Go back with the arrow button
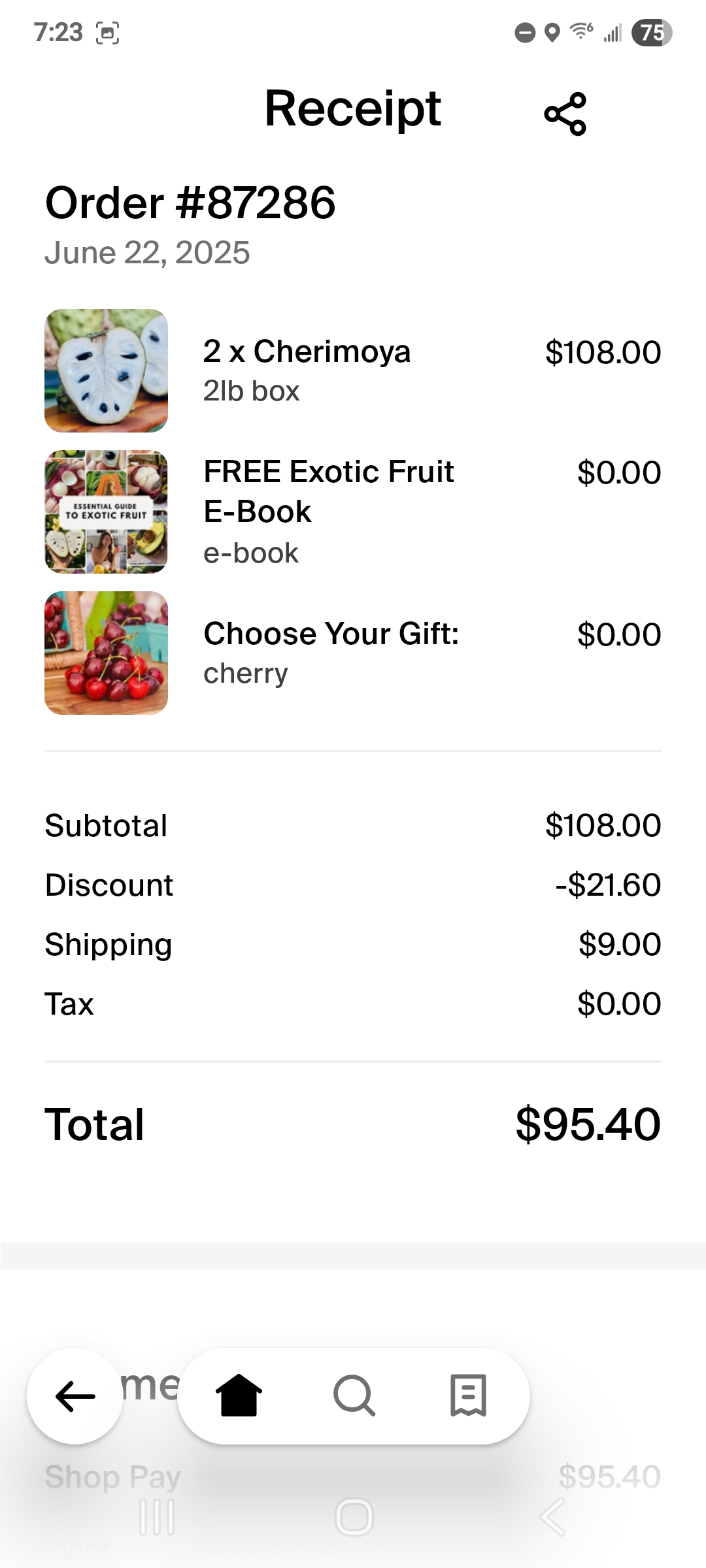This screenshot has width=706, height=1568. (75, 1396)
